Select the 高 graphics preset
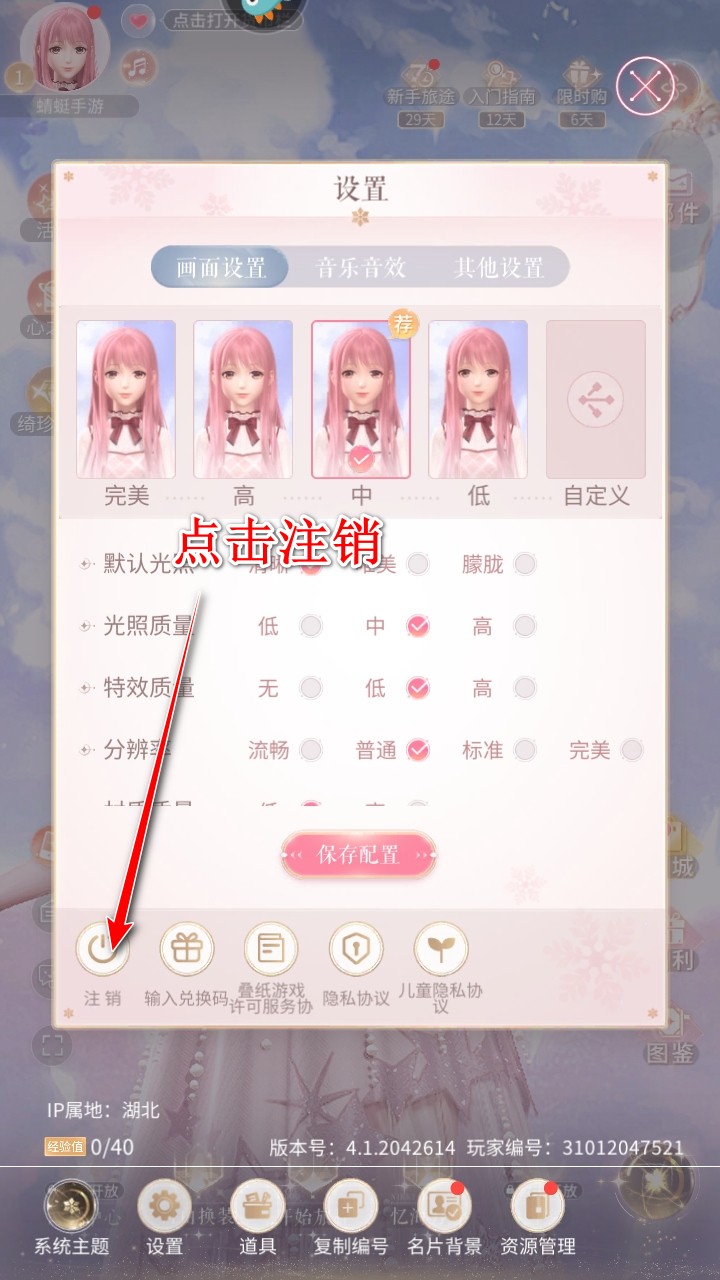Screen dimensions: 720x1280 [243, 400]
